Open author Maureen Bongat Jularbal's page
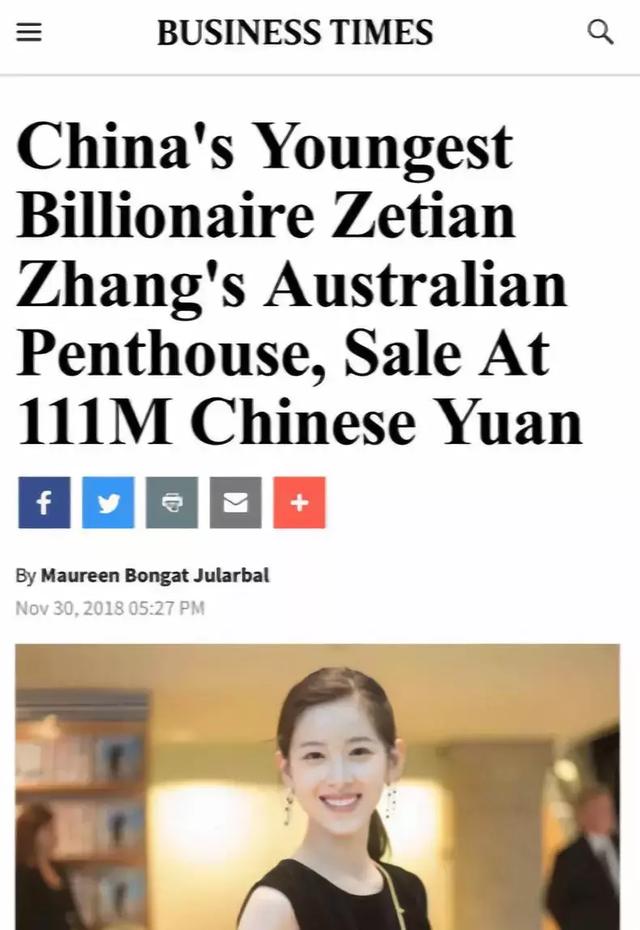The width and height of the screenshot is (640, 930). point(154,576)
